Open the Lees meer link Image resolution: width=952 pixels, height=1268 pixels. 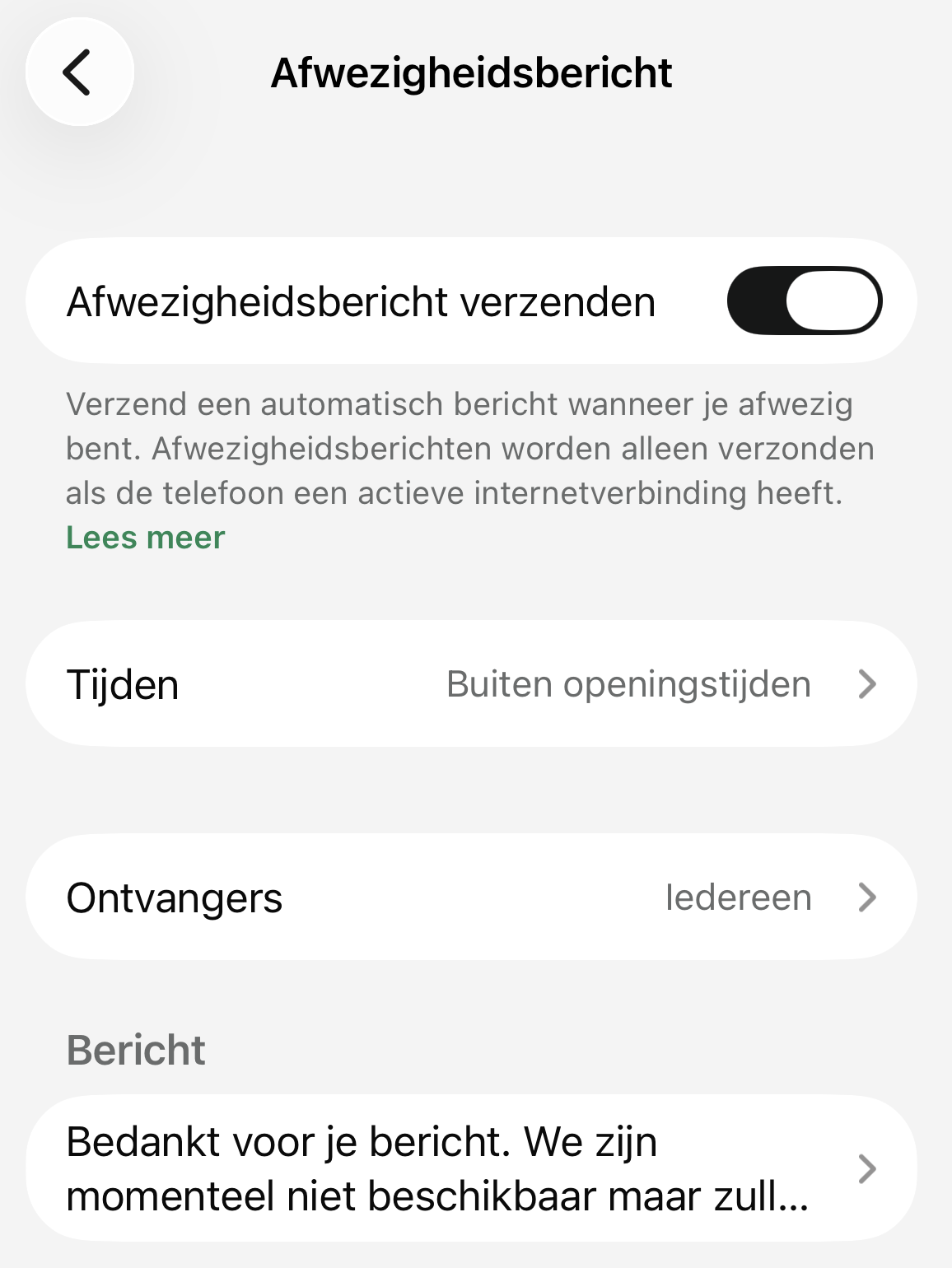[x=145, y=538]
